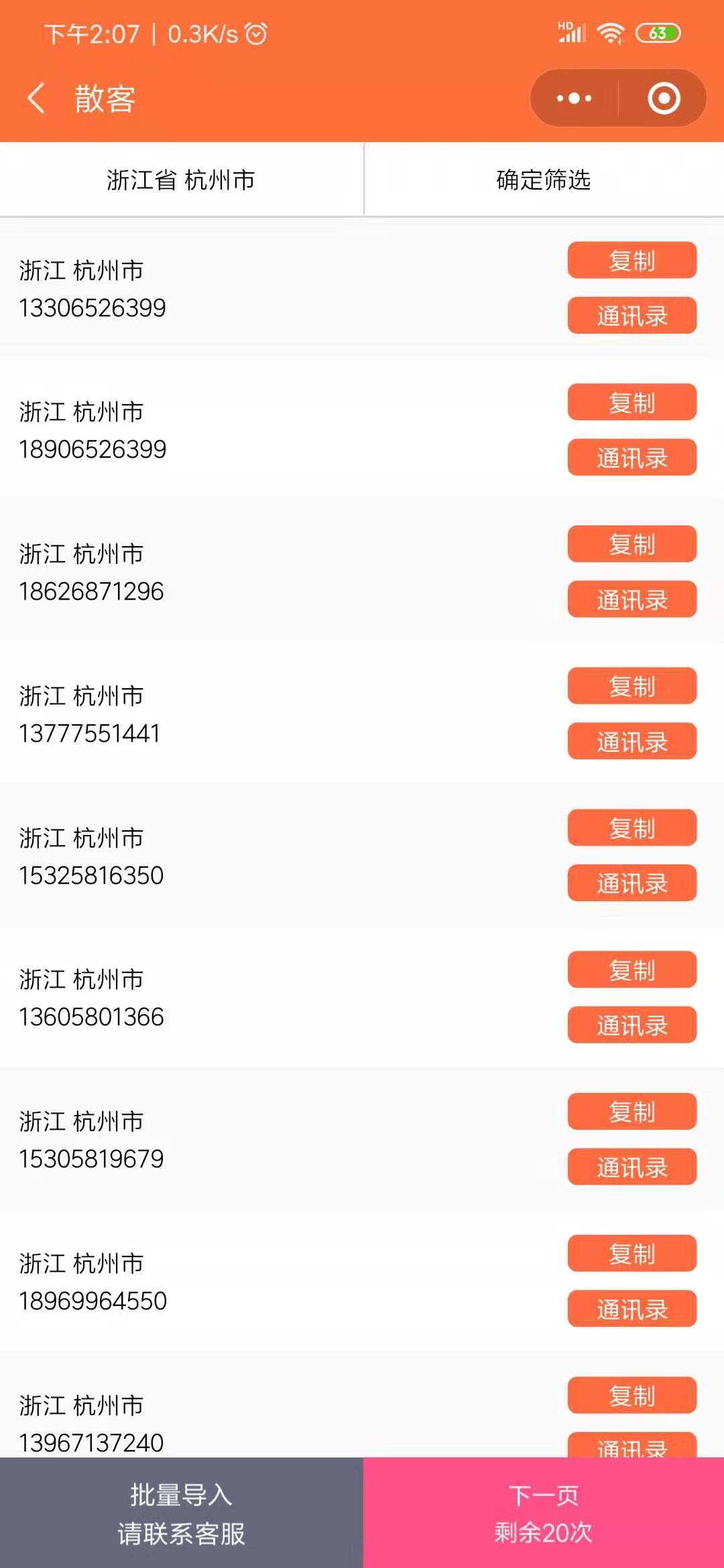Go to 下一页 next page

click(x=544, y=1513)
